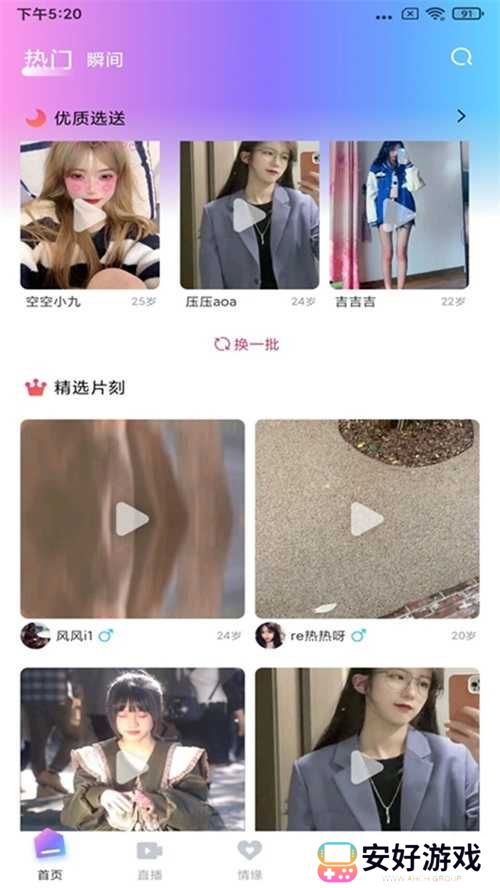
Task: View re热热呀's profile avatar
Action: point(270,635)
